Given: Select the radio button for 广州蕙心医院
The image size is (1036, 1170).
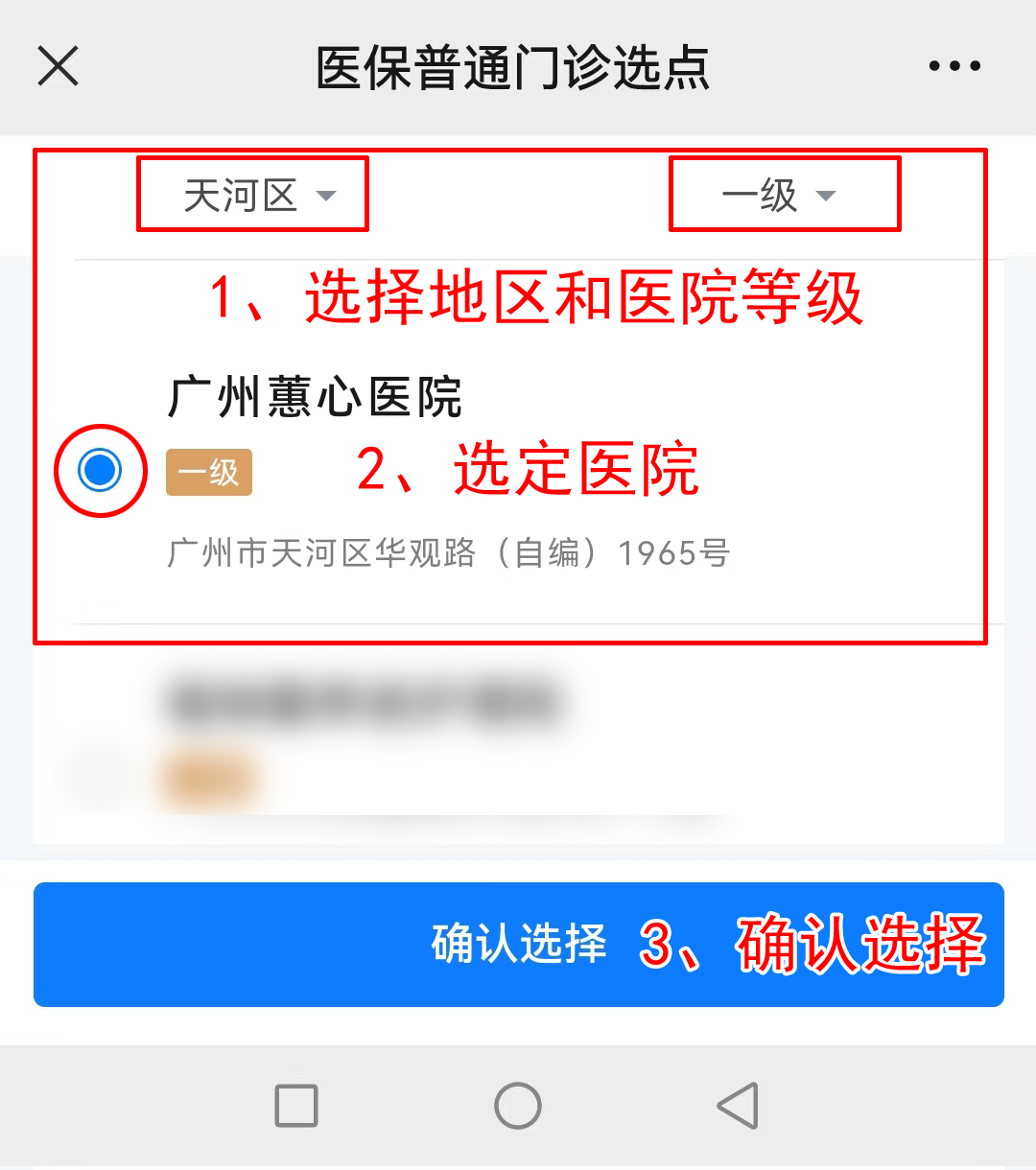Looking at the screenshot, I should pos(100,471).
